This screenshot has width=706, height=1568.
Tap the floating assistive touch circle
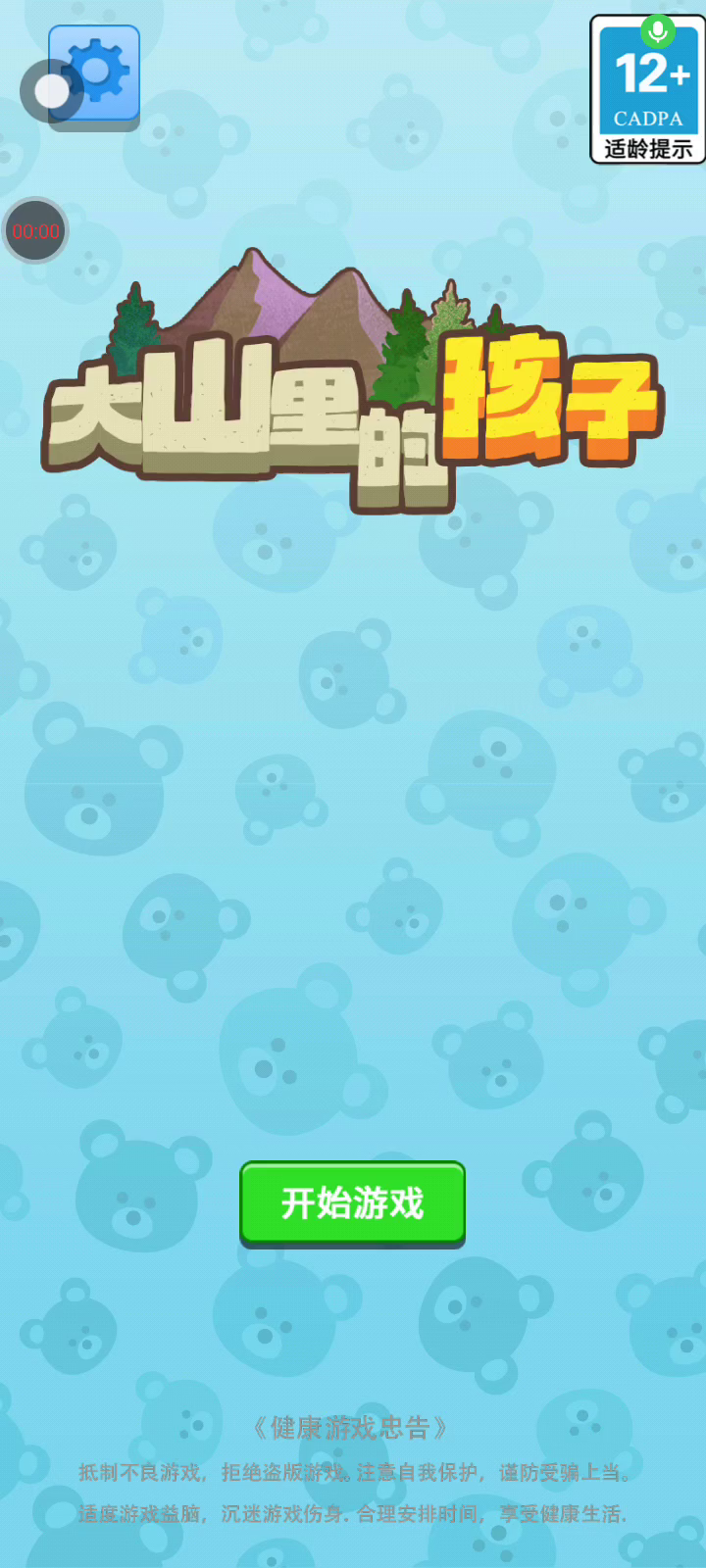coord(51,91)
